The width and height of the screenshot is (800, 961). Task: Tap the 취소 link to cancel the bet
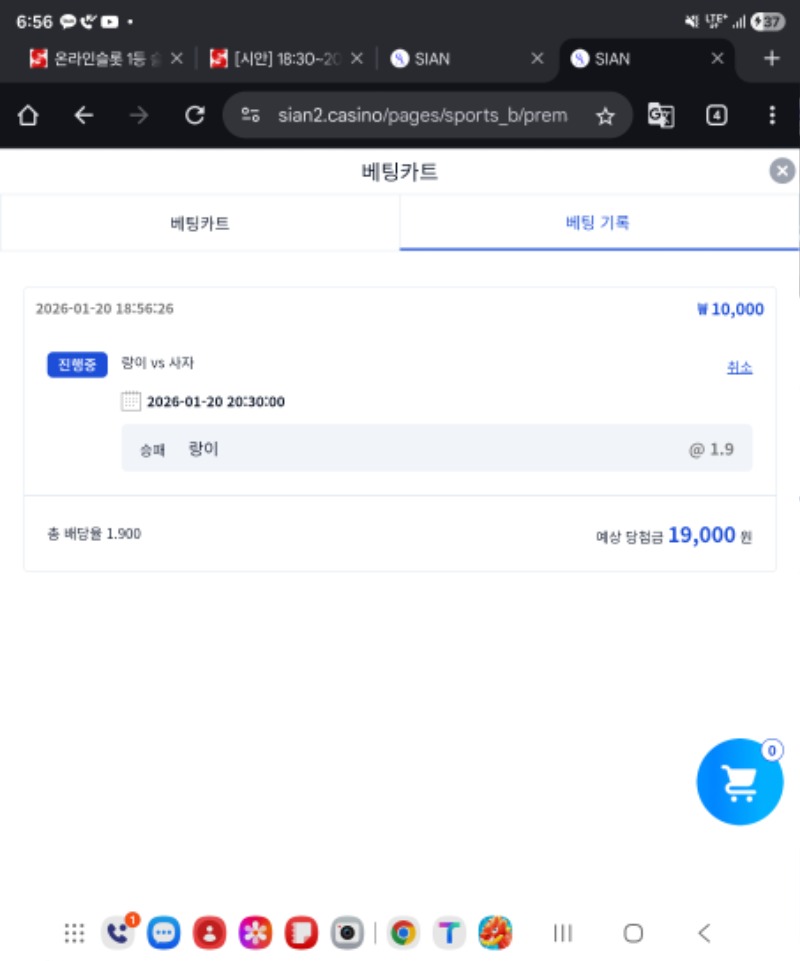pyautogui.click(x=739, y=367)
